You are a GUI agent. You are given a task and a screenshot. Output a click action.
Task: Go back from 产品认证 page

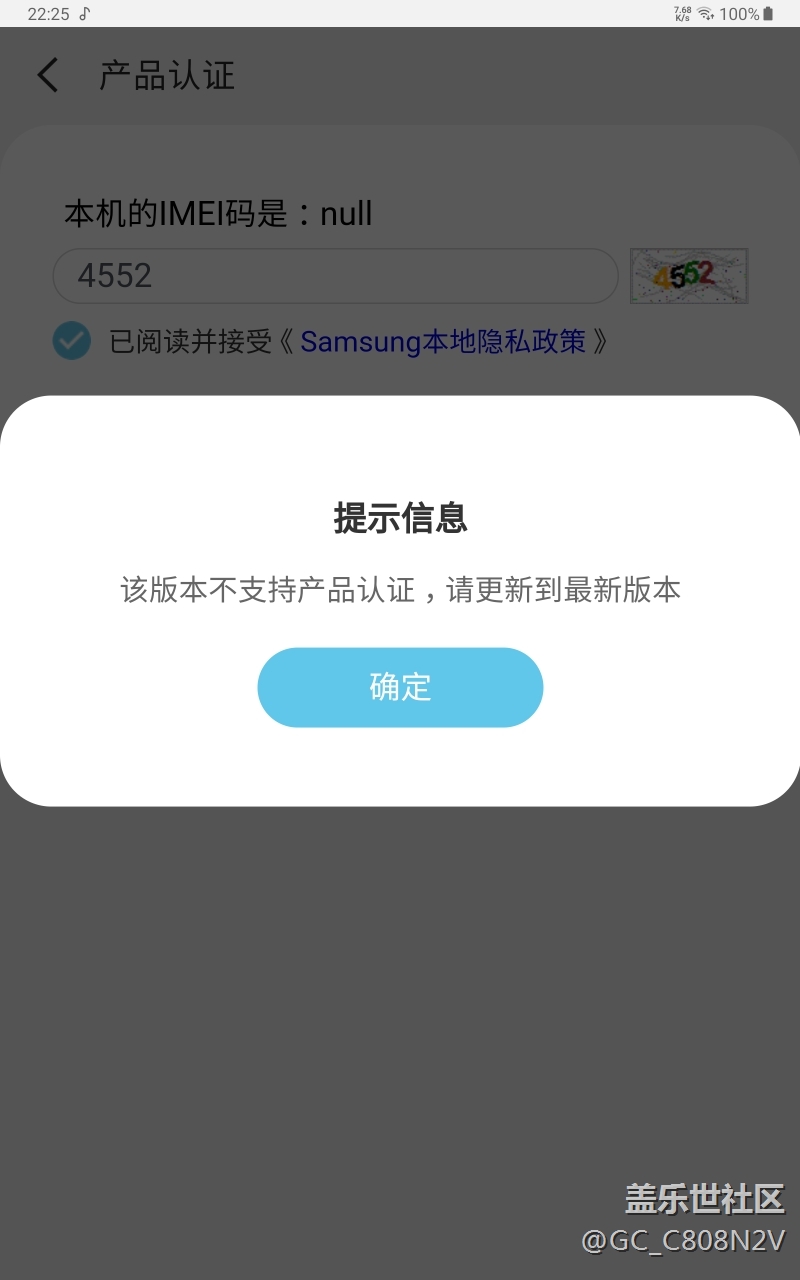tap(47, 76)
